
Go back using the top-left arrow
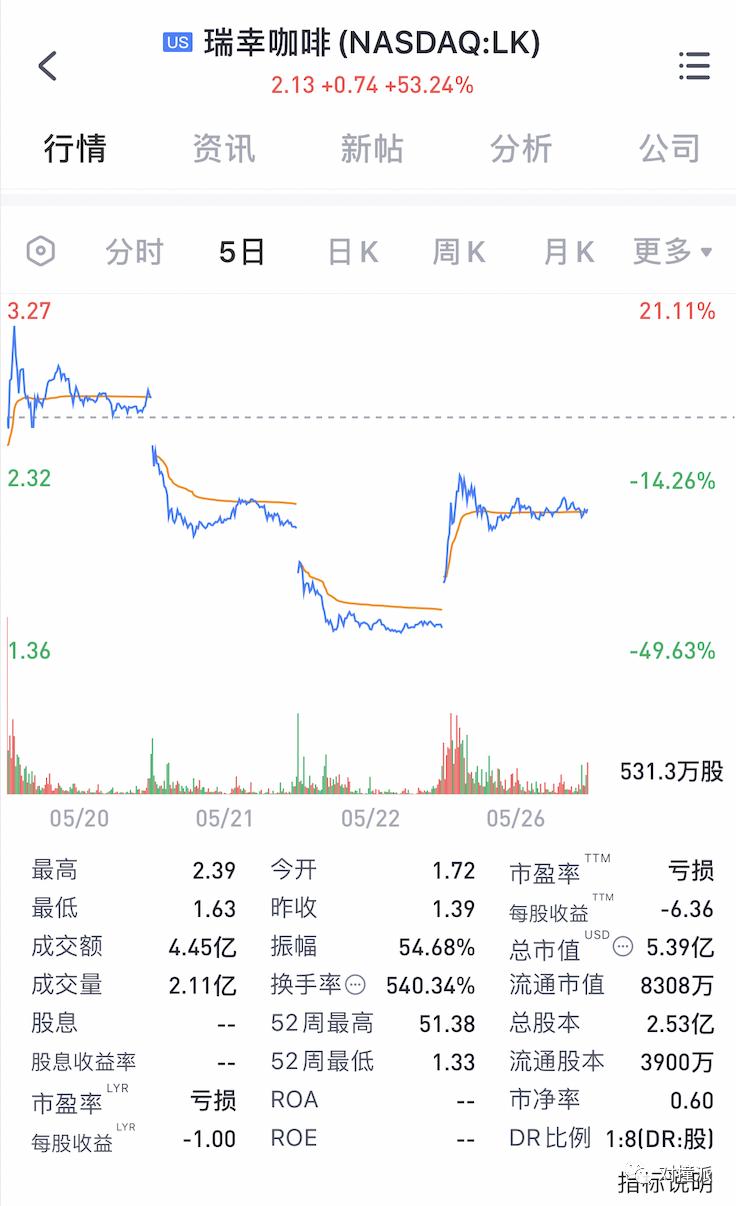coord(47,66)
